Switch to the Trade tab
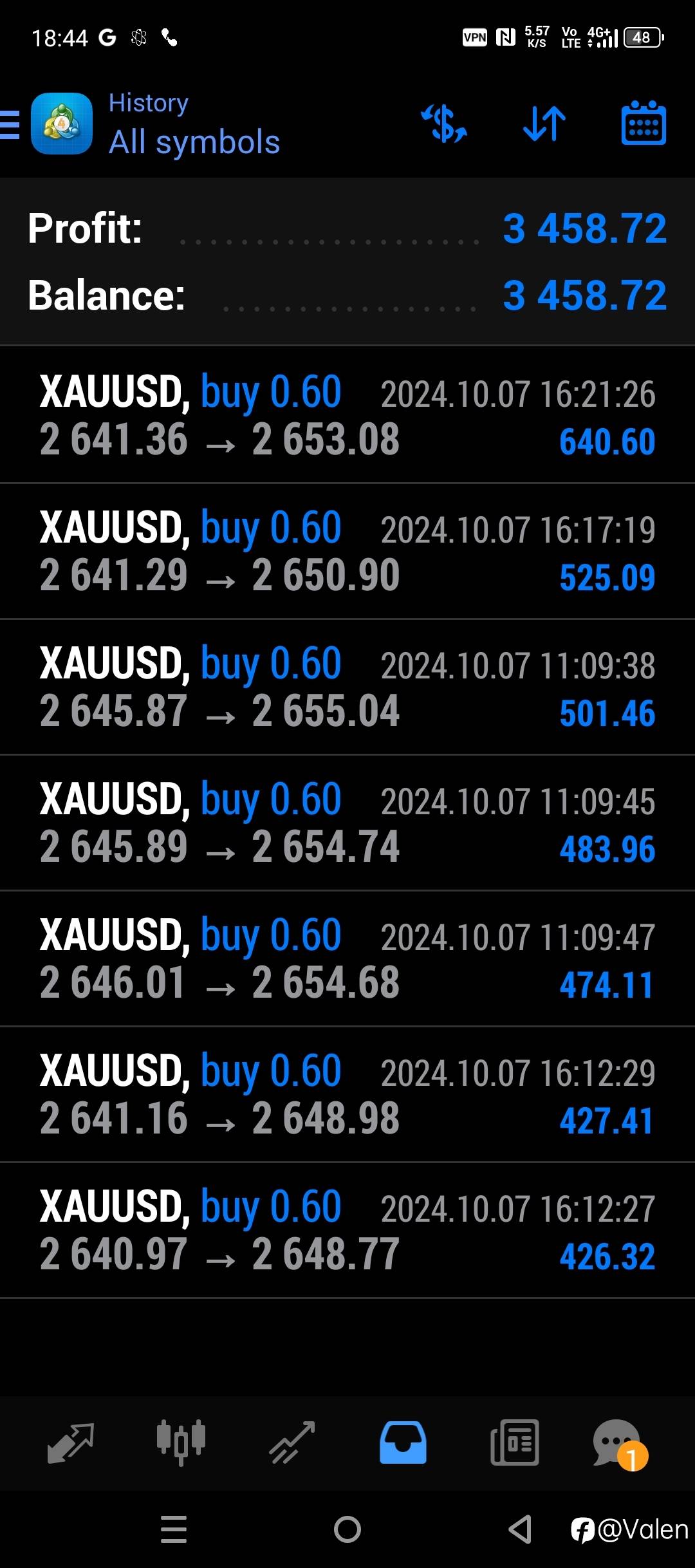This screenshot has width=695, height=1568. coord(292,1442)
